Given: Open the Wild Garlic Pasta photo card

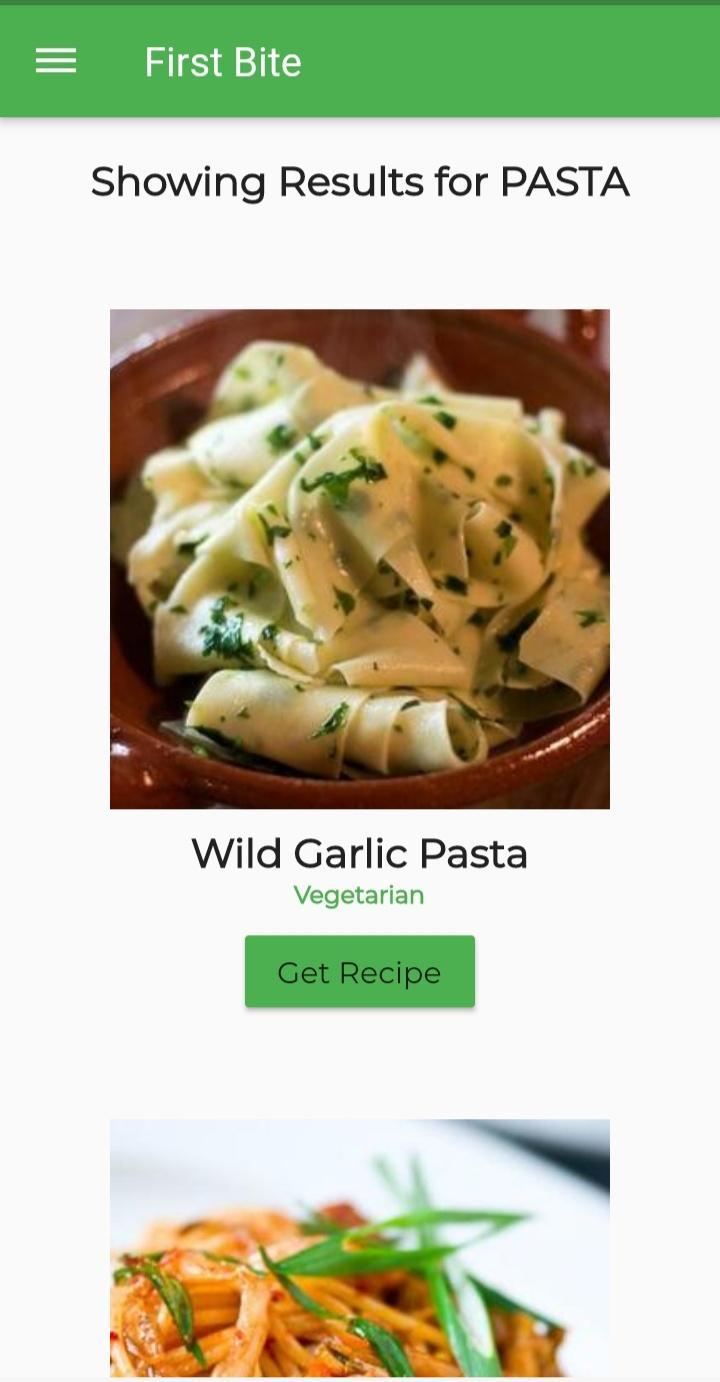Looking at the screenshot, I should (x=360, y=558).
